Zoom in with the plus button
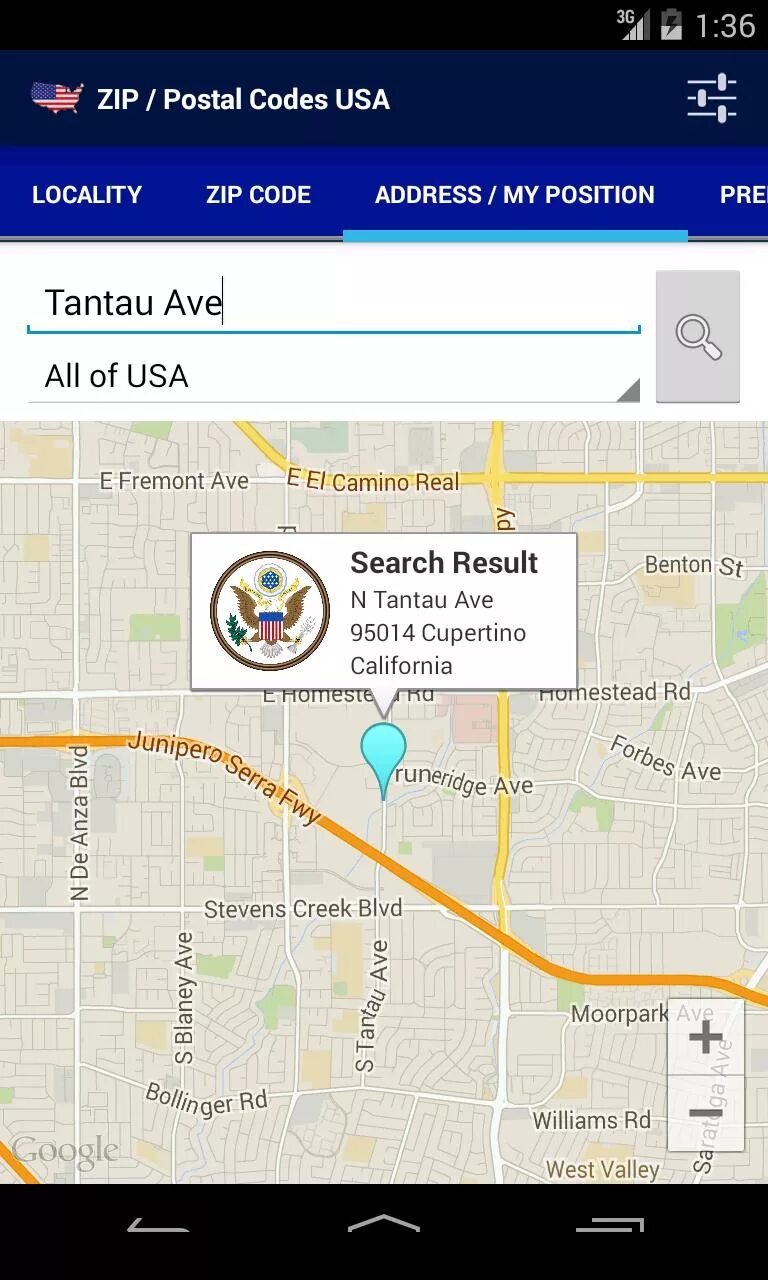Viewport: 768px width, 1280px height. (706, 1038)
